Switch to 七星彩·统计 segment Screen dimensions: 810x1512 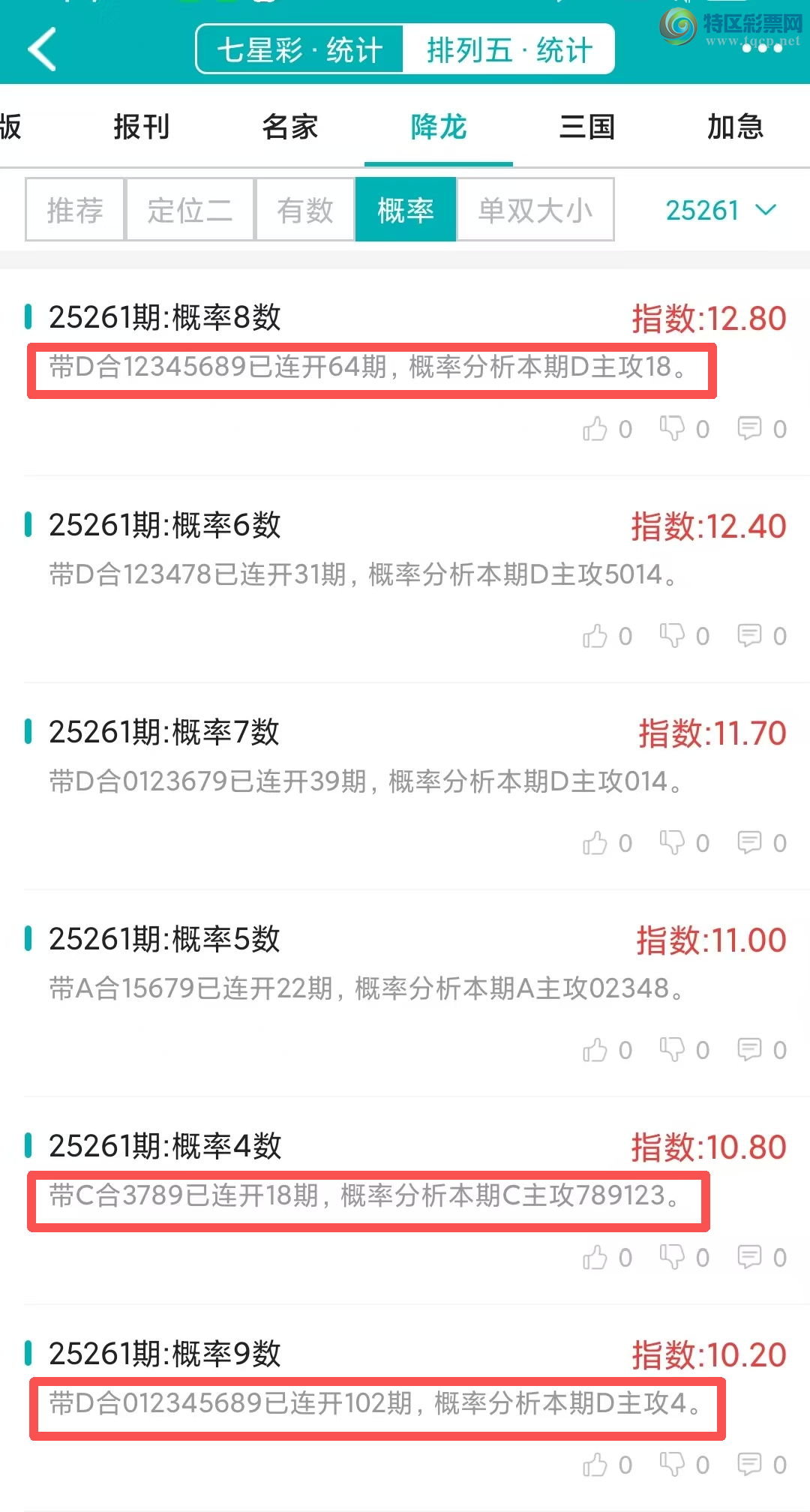coord(300,50)
